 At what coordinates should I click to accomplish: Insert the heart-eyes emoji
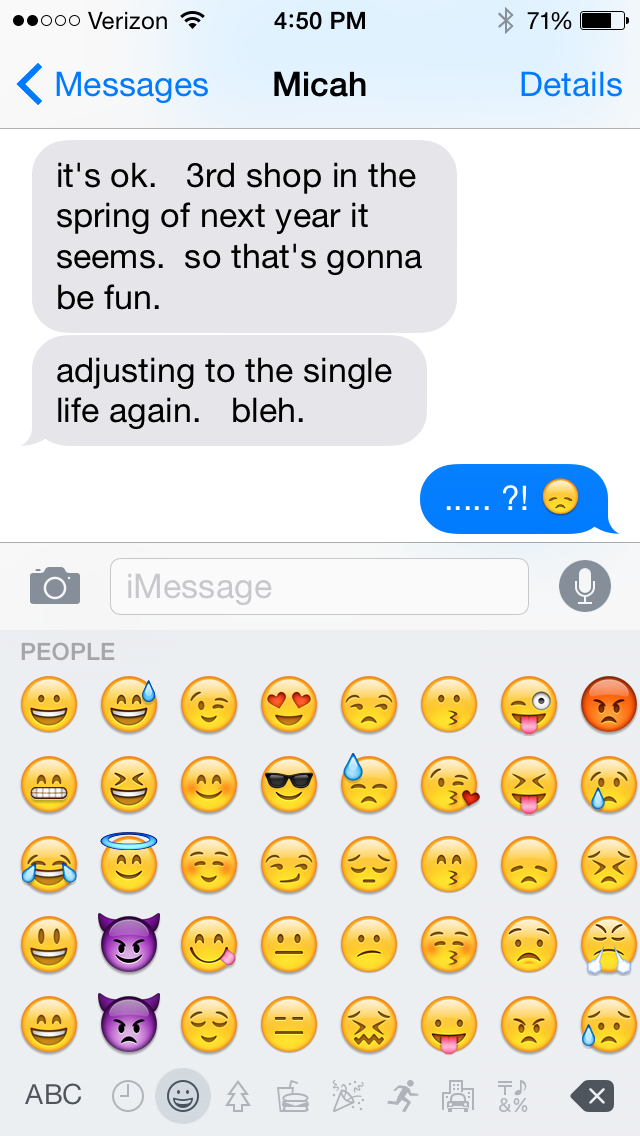(289, 704)
